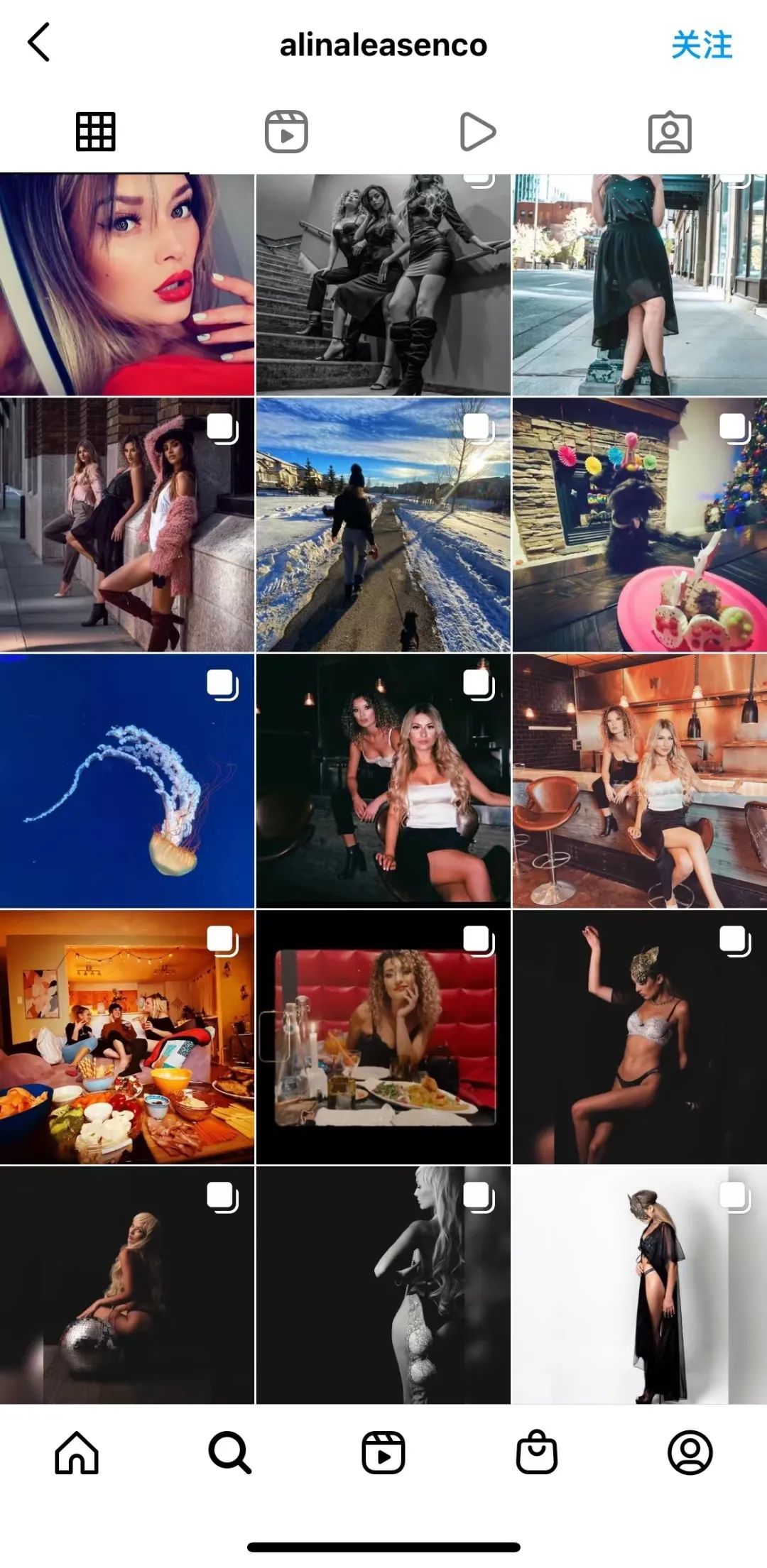The image size is (767, 1568).
Task: Open the black-and-white staircase group photo
Action: coord(383,284)
